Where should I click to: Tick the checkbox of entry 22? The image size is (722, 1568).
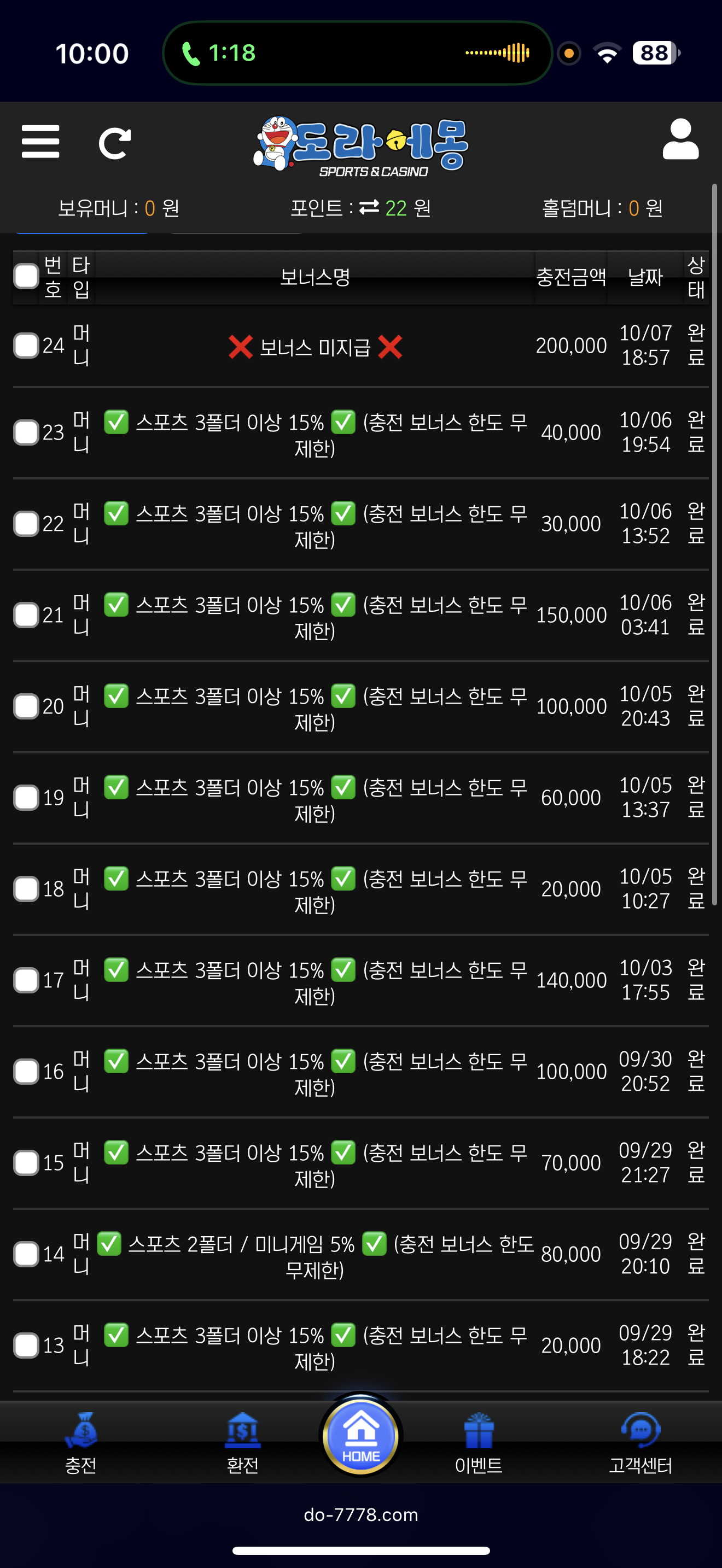[26, 524]
